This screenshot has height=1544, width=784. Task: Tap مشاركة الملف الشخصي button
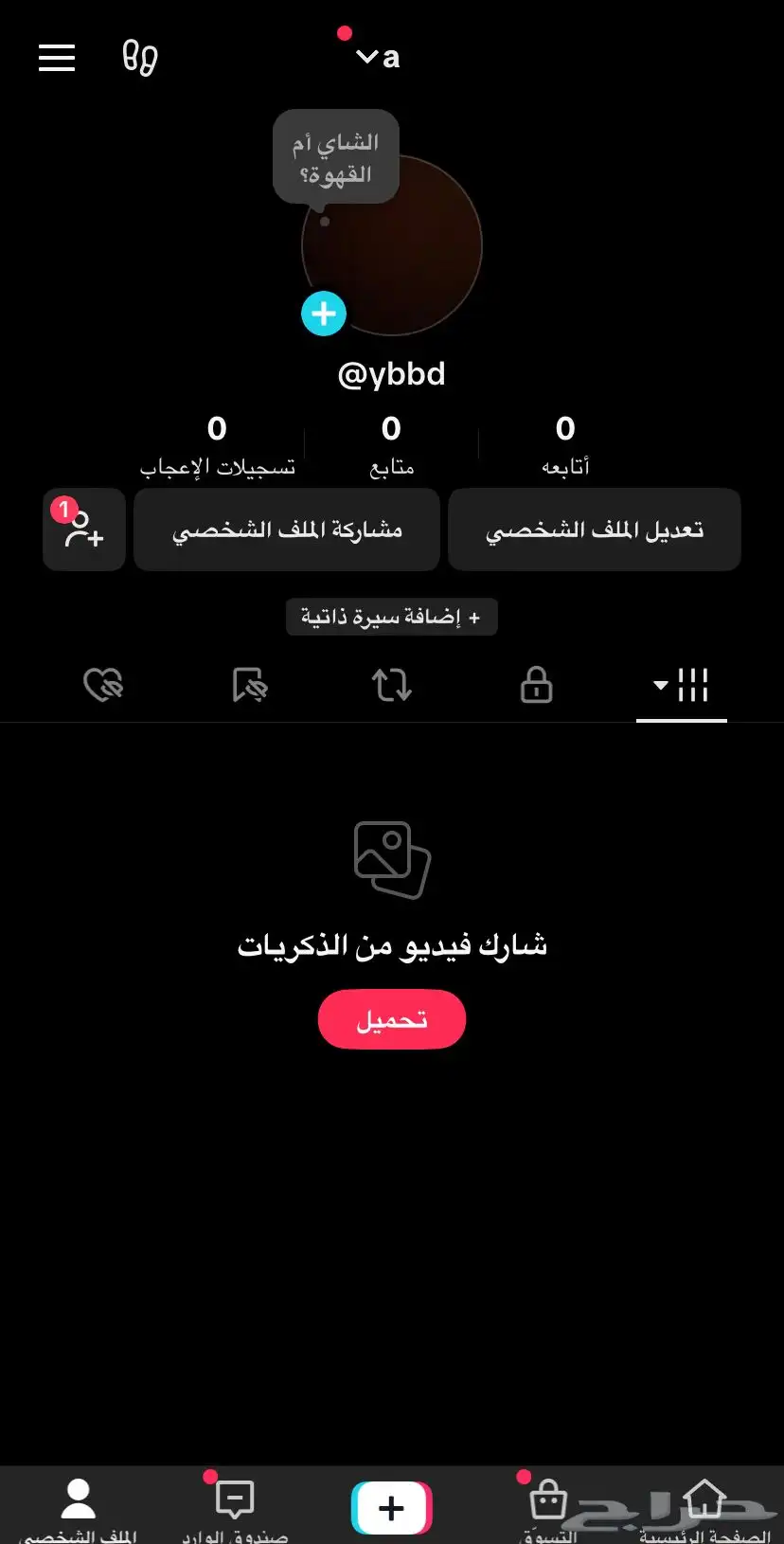tap(287, 530)
